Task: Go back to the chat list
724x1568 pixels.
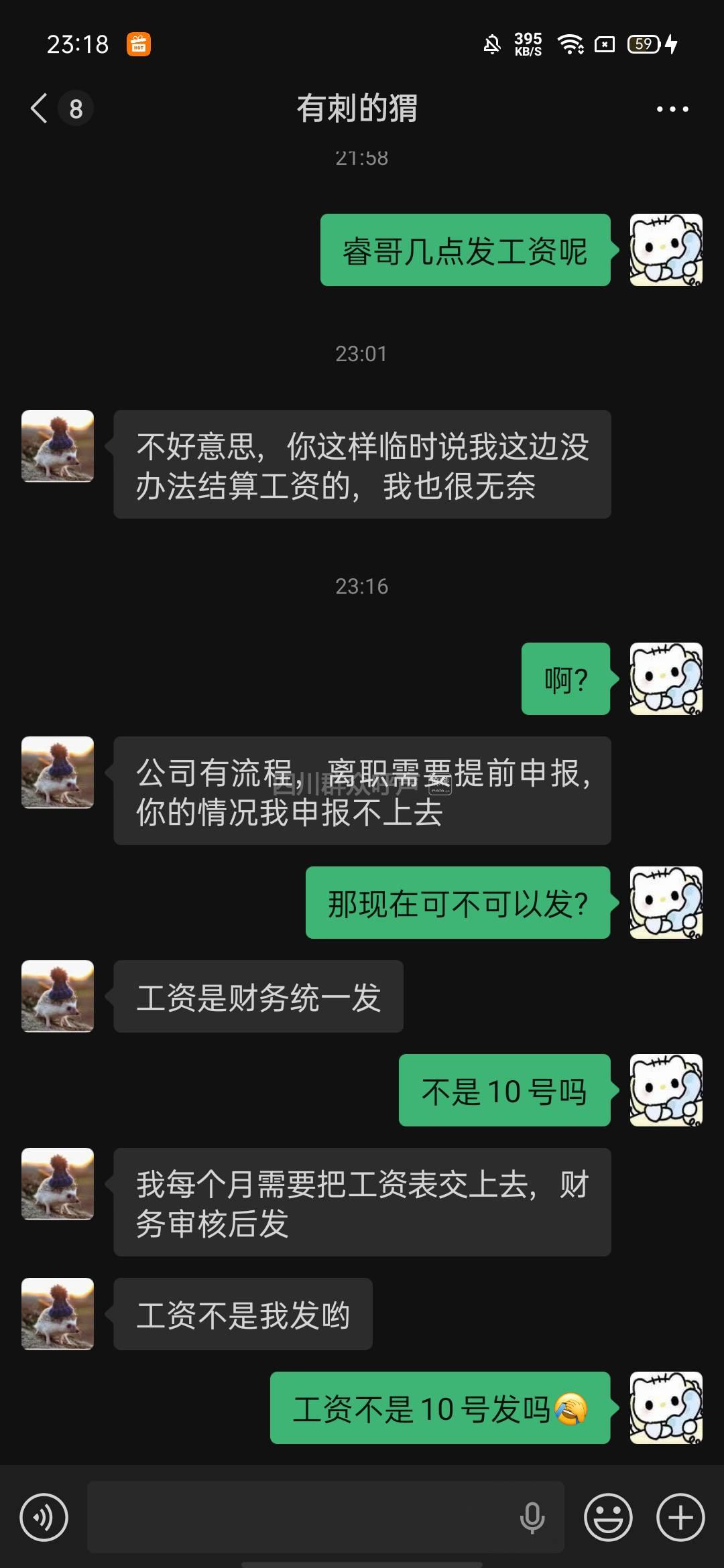Action: [x=40, y=109]
